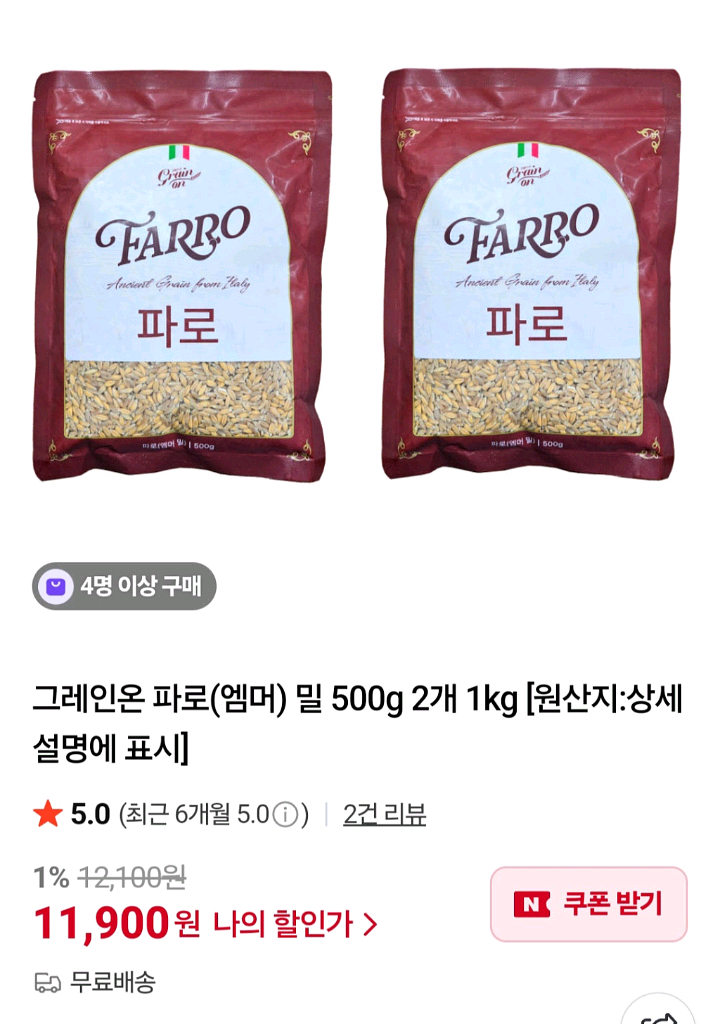The height and width of the screenshot is (1024, 720).
Task: Tap the discounted price 11,900원
Action: 105,926
